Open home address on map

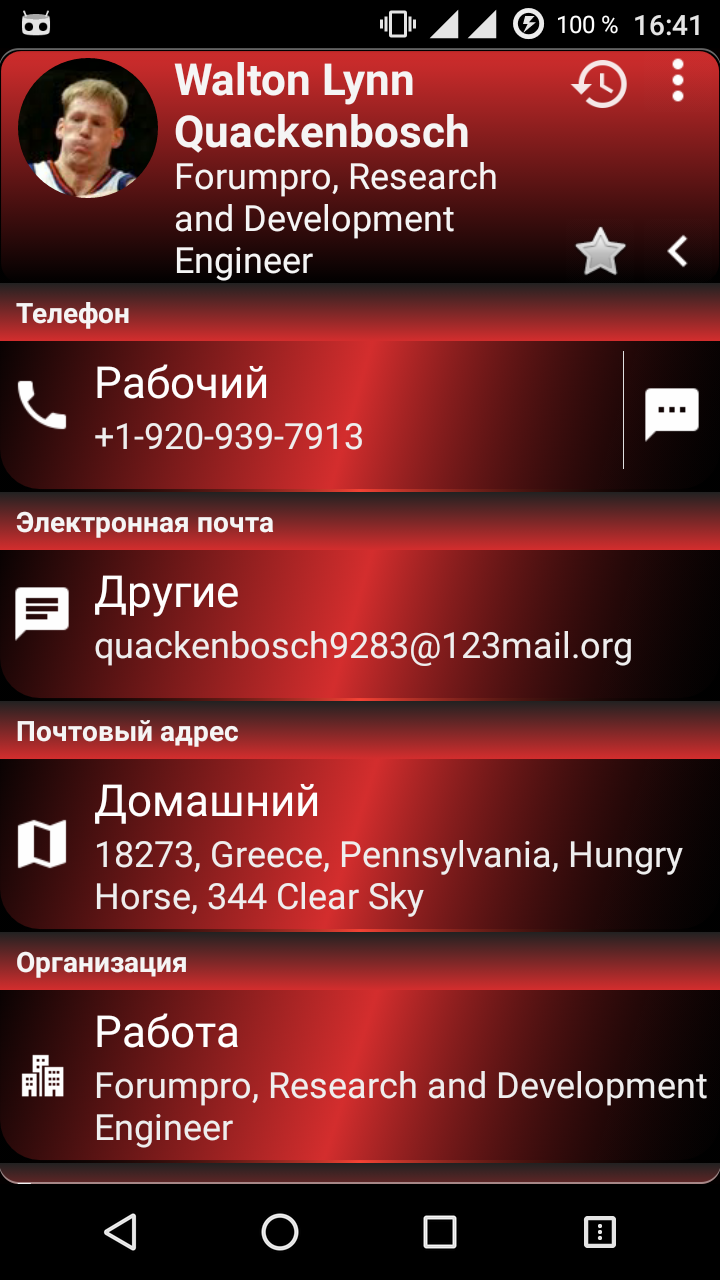click(x=360, y=848)
